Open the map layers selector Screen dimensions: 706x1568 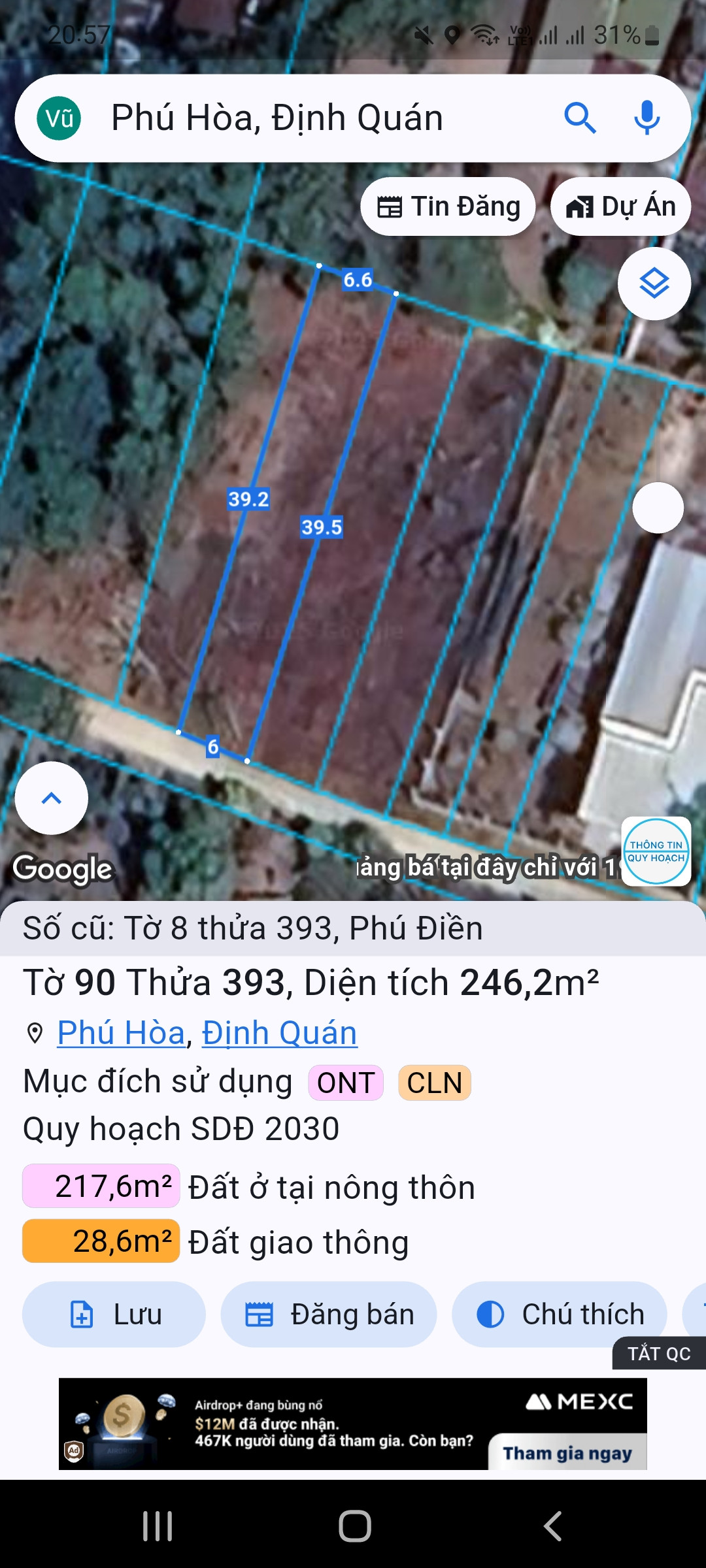(x=654, y=284)
